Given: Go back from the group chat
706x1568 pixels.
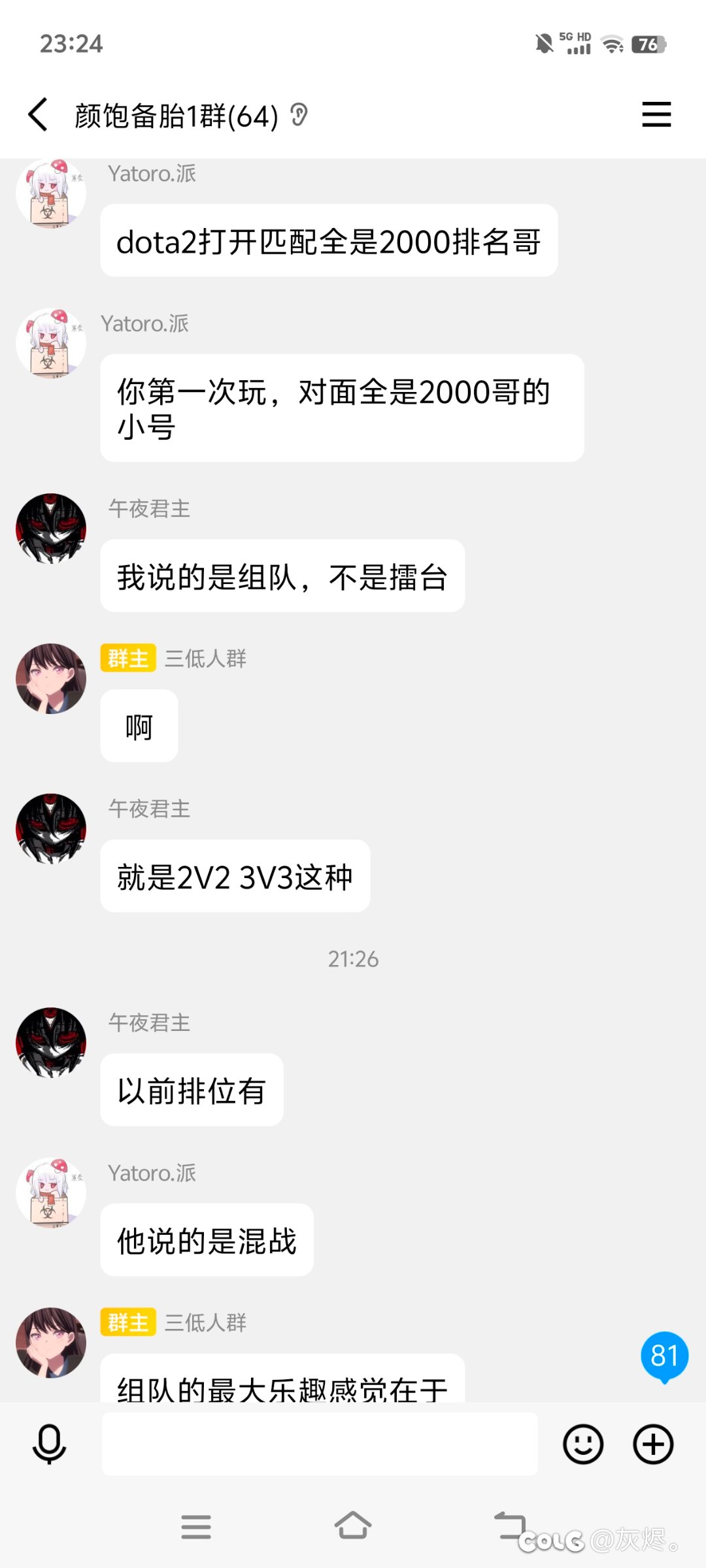Looking at the screenshot, I should point(38,115).
